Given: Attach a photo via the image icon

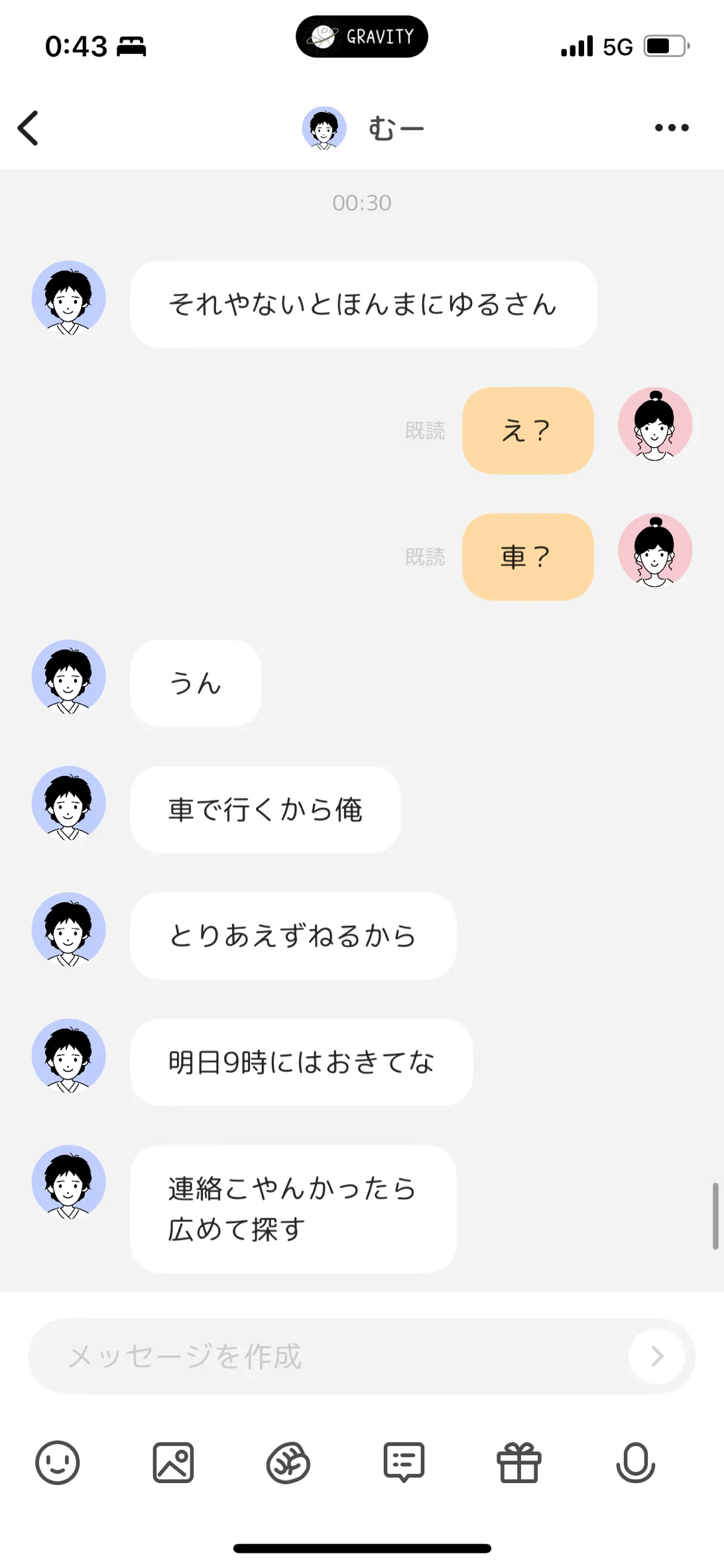Looking at the screenshot, I should pos(173,1463).
